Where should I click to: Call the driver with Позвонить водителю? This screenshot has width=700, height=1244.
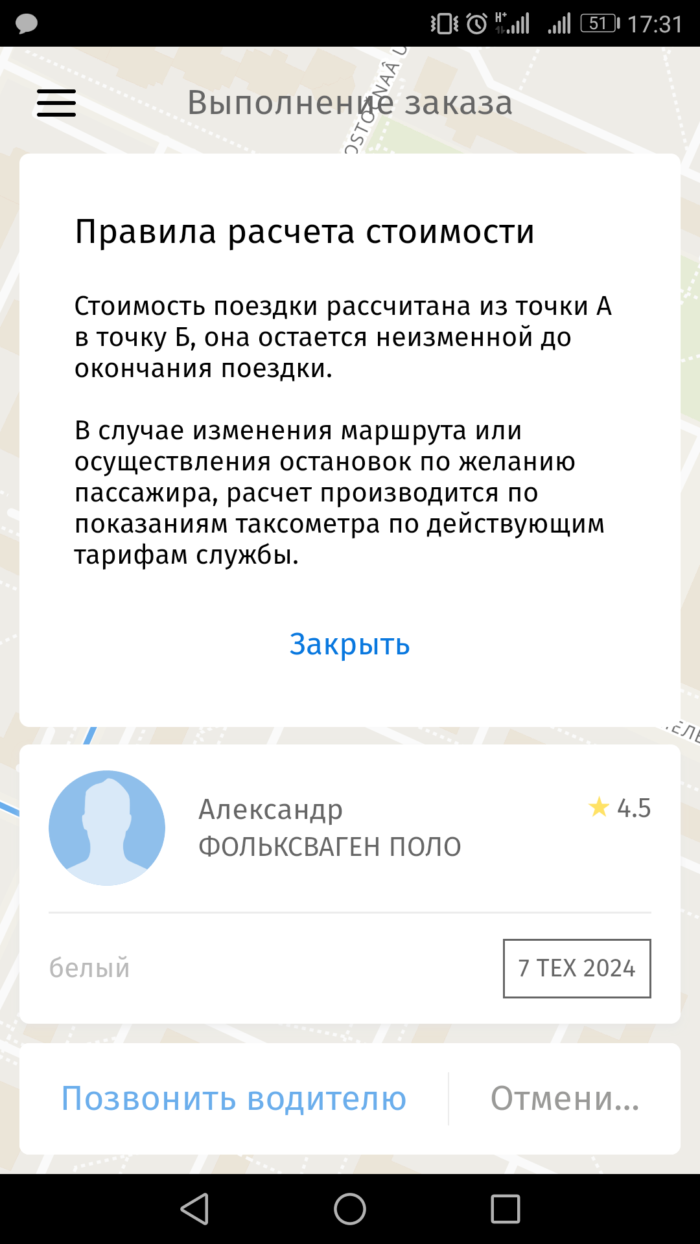[x=234, y=1098]
